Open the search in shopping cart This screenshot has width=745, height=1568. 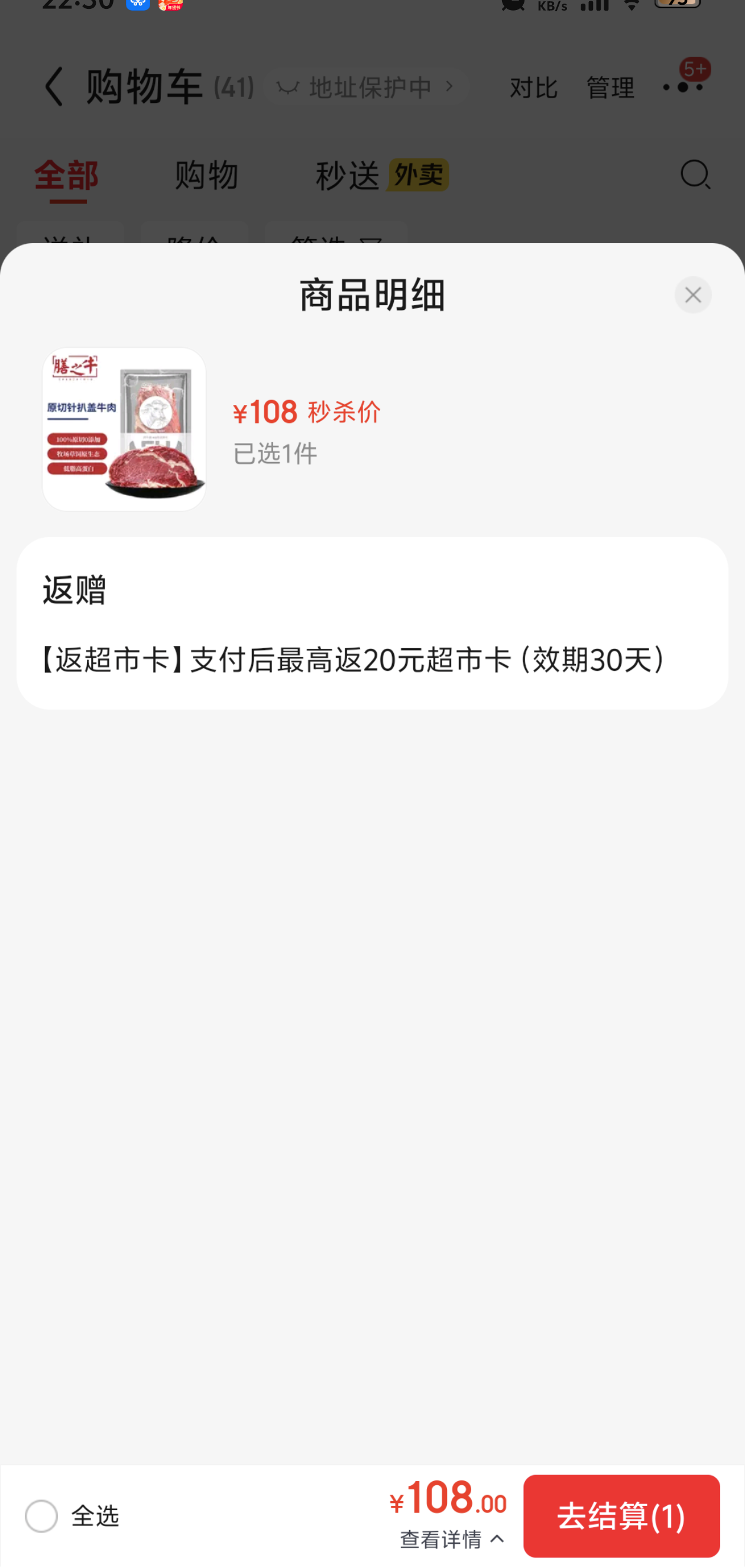click(x=695, y=175)
